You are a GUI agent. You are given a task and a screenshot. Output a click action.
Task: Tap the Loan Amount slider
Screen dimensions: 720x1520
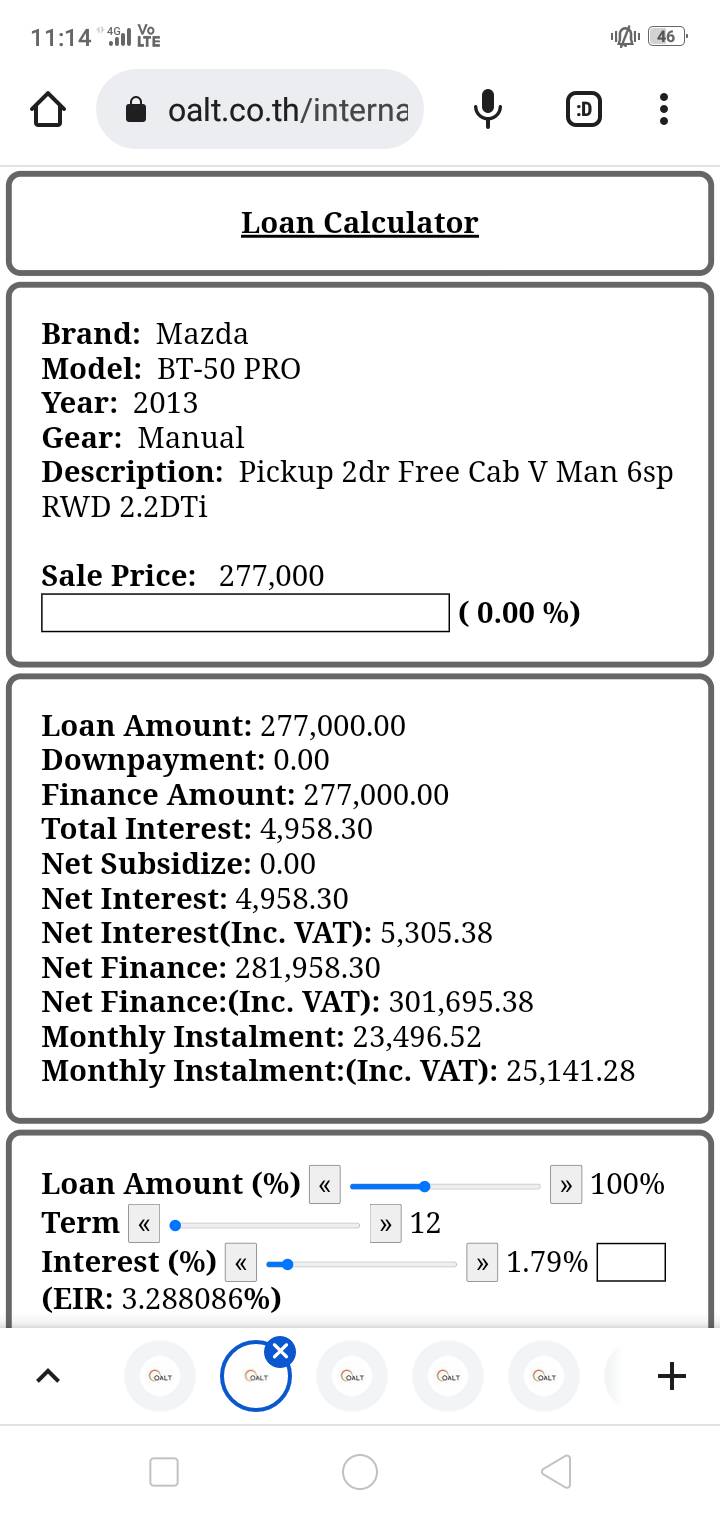(445, 1186)
